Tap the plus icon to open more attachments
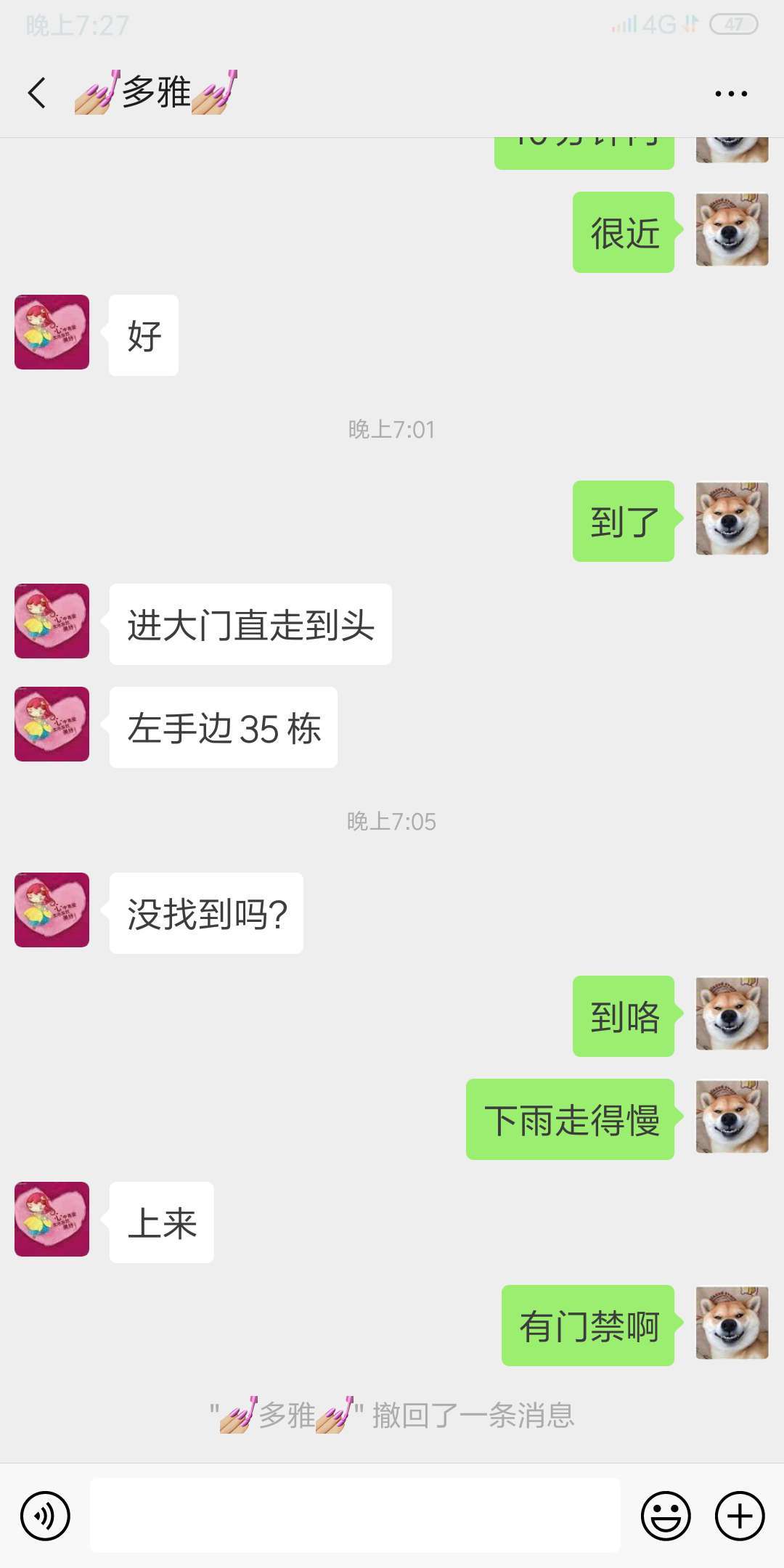Image resolution: width=784 pixels, height=1568 pixels. click(x=738, y=1515)
